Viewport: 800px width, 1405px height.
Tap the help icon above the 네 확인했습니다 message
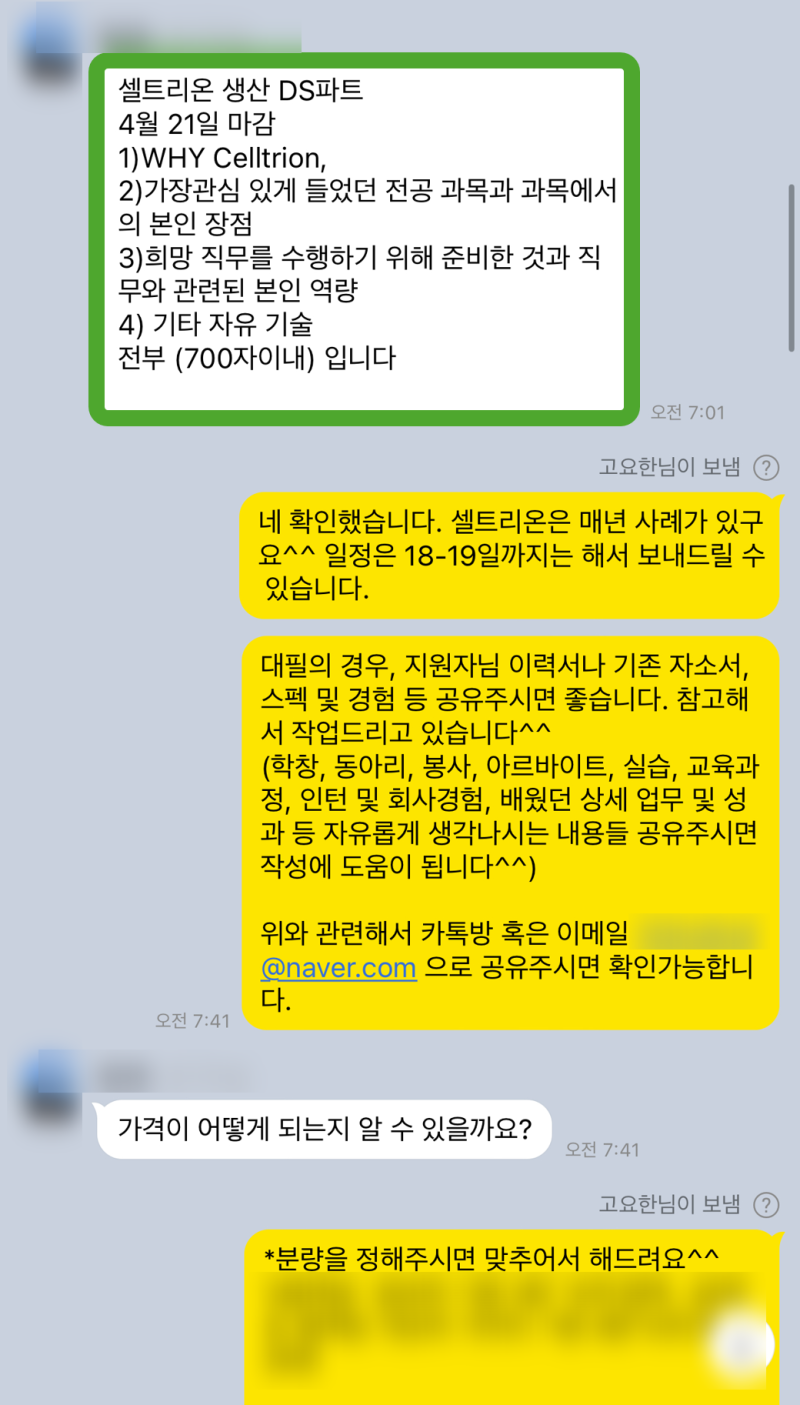coord(766,467)
